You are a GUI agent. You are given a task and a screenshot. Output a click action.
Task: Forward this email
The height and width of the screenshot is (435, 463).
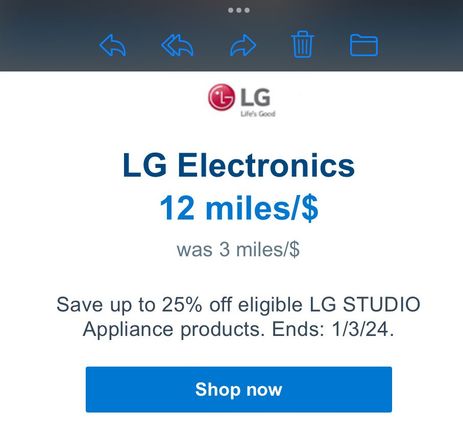point(243,45)
